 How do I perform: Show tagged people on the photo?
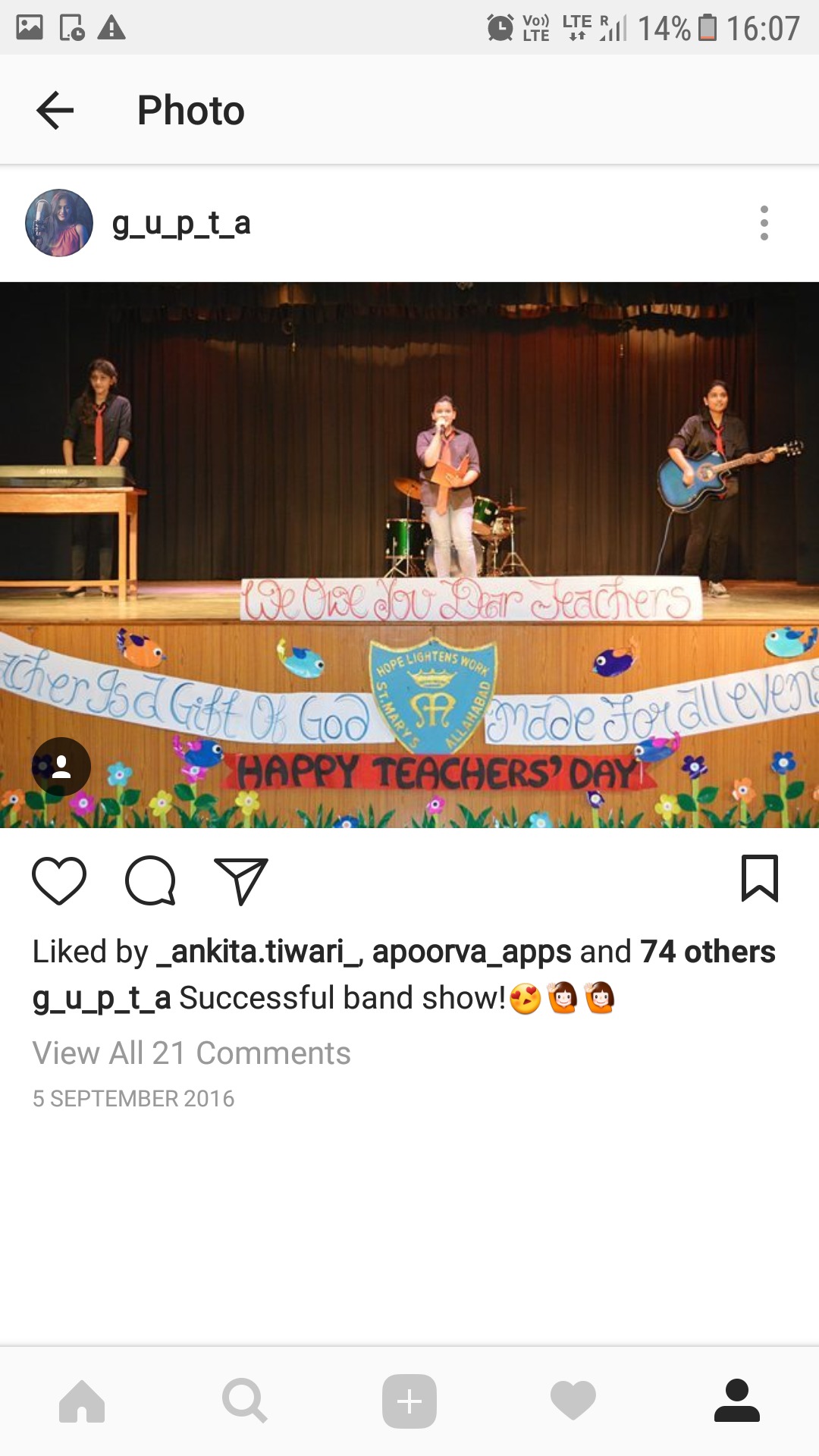point(61,767)
